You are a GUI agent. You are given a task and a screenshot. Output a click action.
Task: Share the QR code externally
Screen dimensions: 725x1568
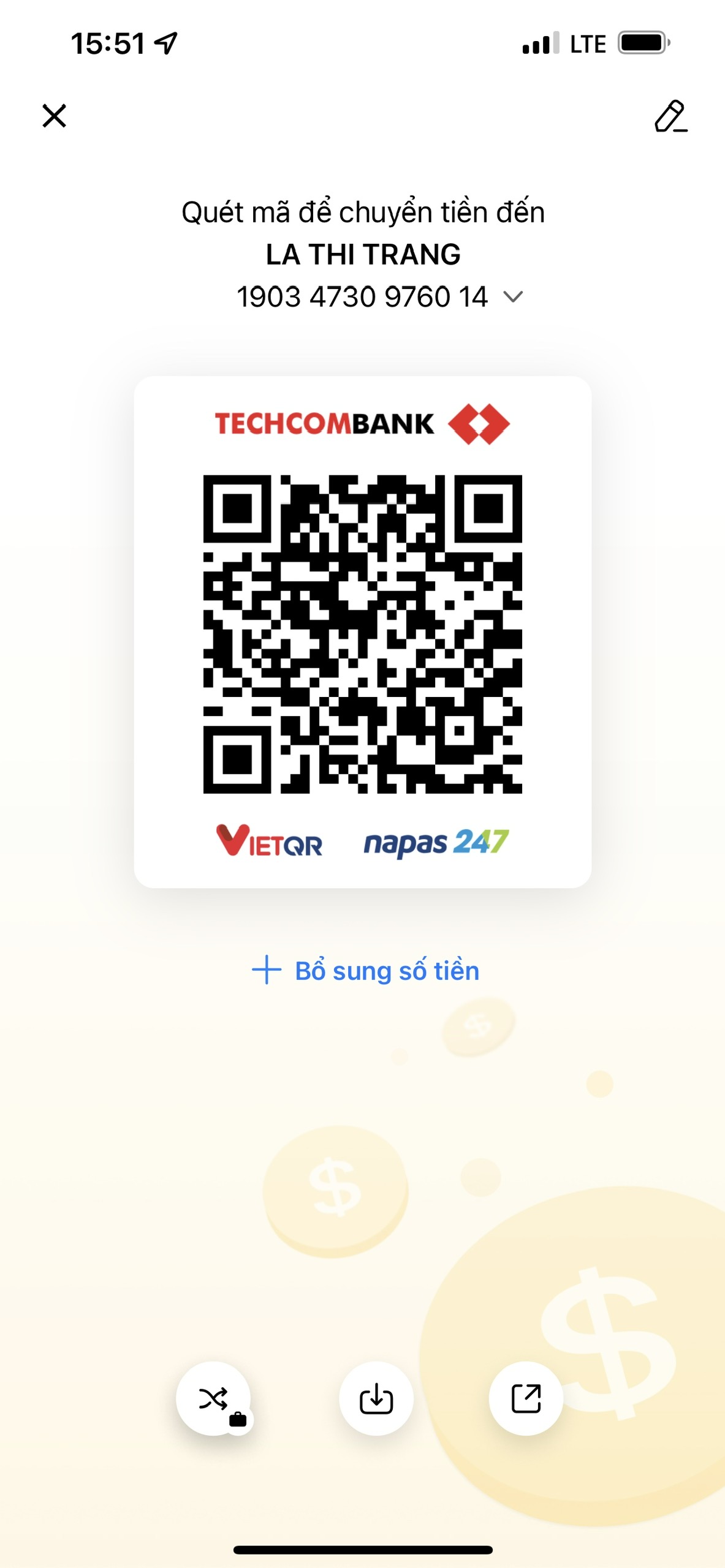(x=526, y=1398)
